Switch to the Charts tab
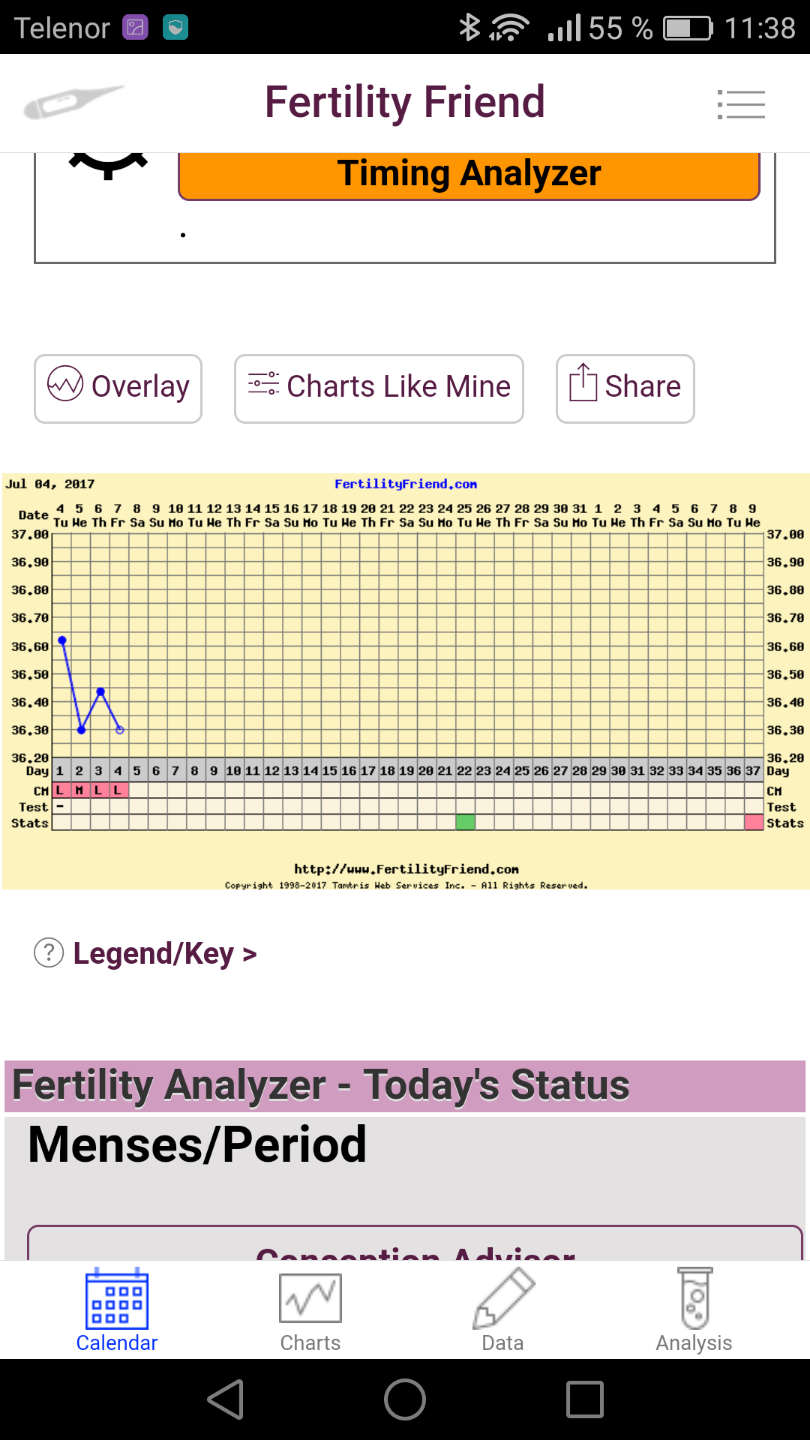 (x=310, y=1310)
